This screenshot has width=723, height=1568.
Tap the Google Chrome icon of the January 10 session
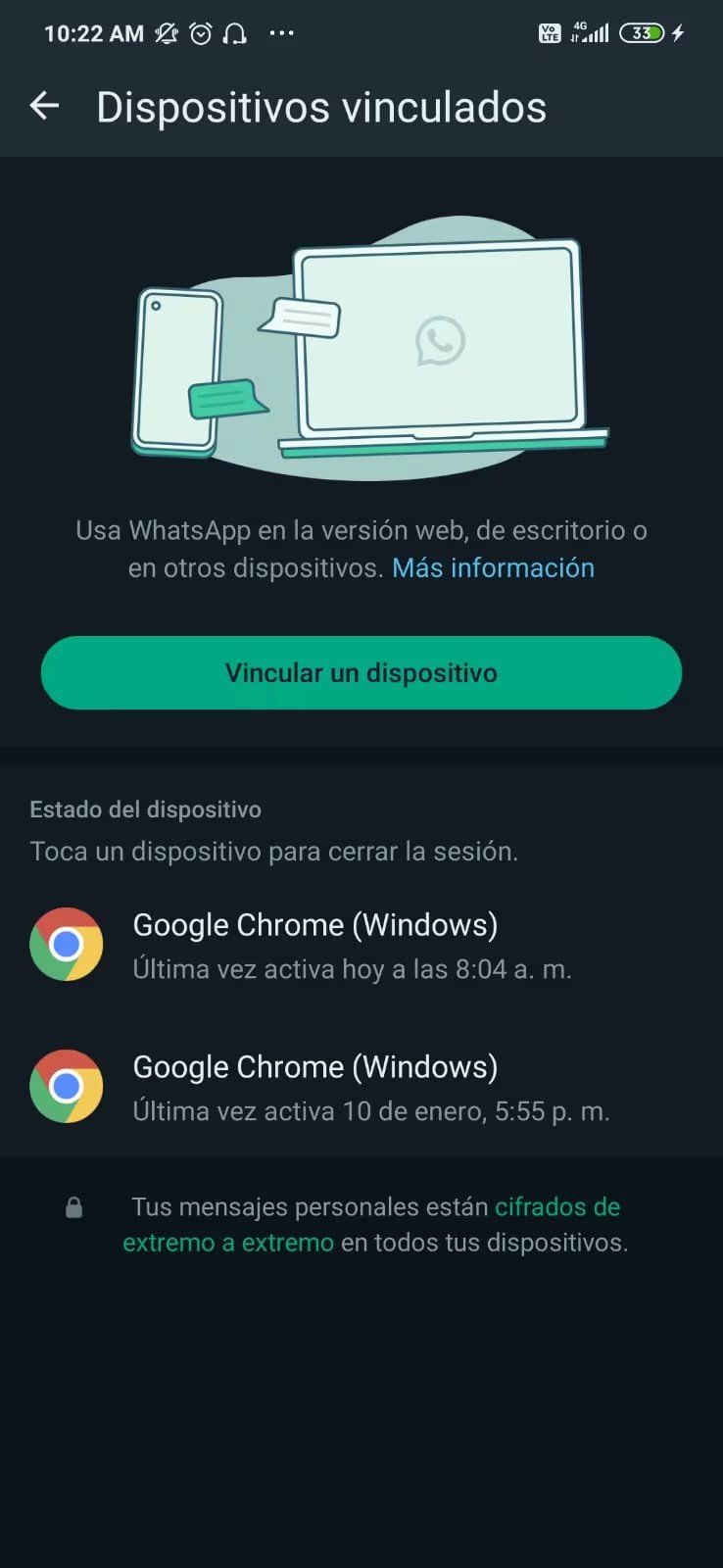click(x=66, y=1086)
